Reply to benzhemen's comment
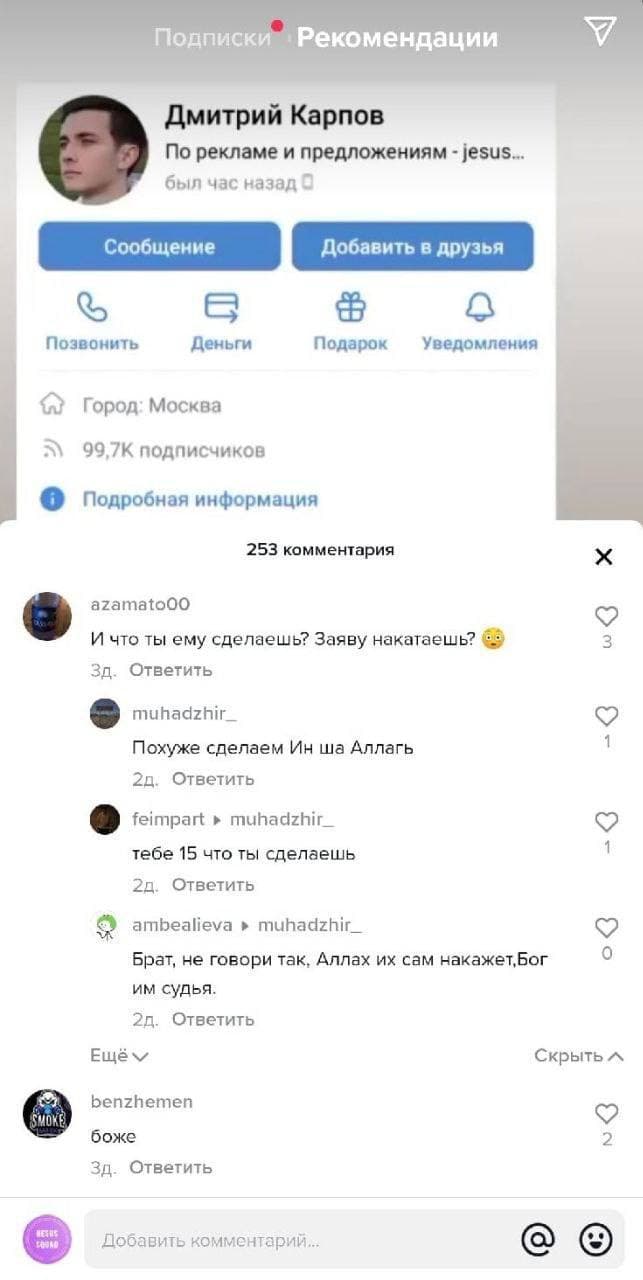 (170, 1167)
